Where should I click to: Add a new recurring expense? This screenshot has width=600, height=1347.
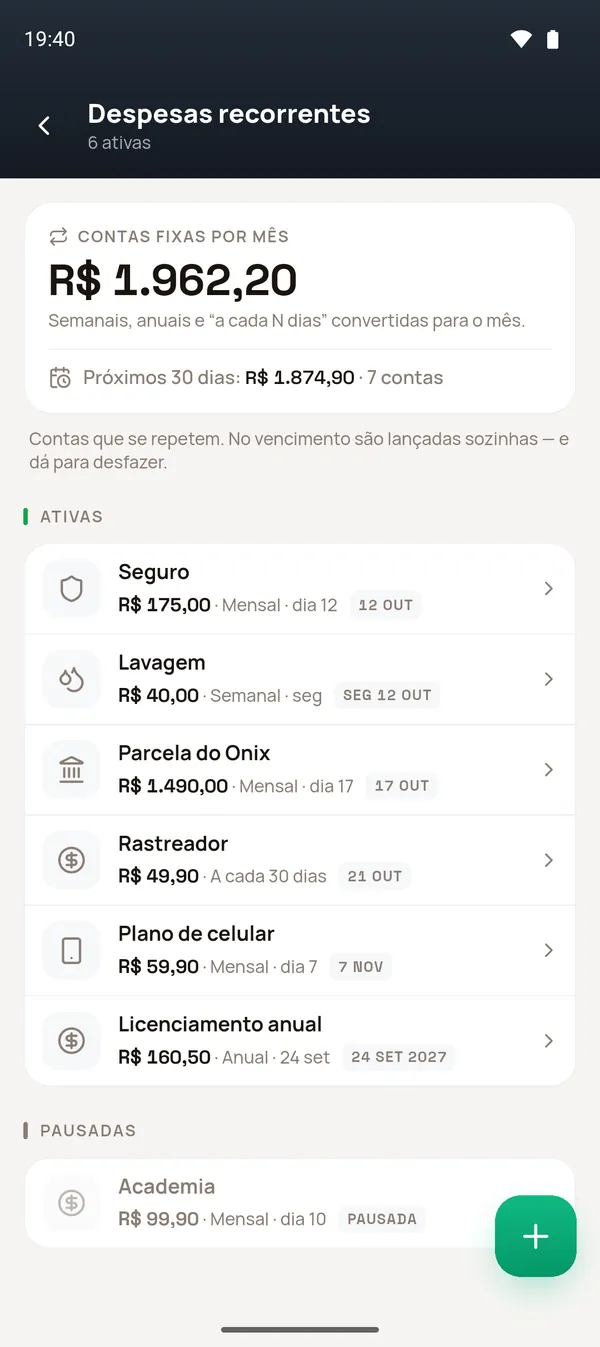pyautogui.click(x=535, y=1236)
